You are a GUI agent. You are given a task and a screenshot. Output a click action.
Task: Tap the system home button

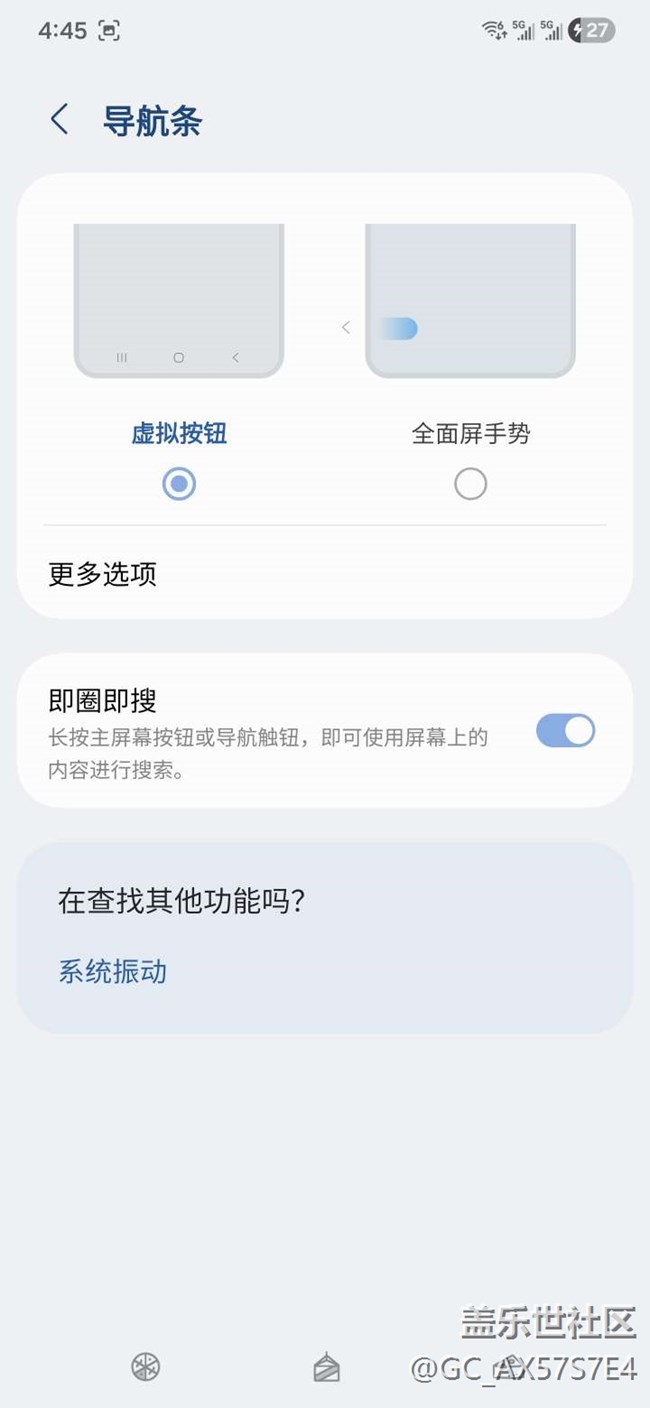326,1367
